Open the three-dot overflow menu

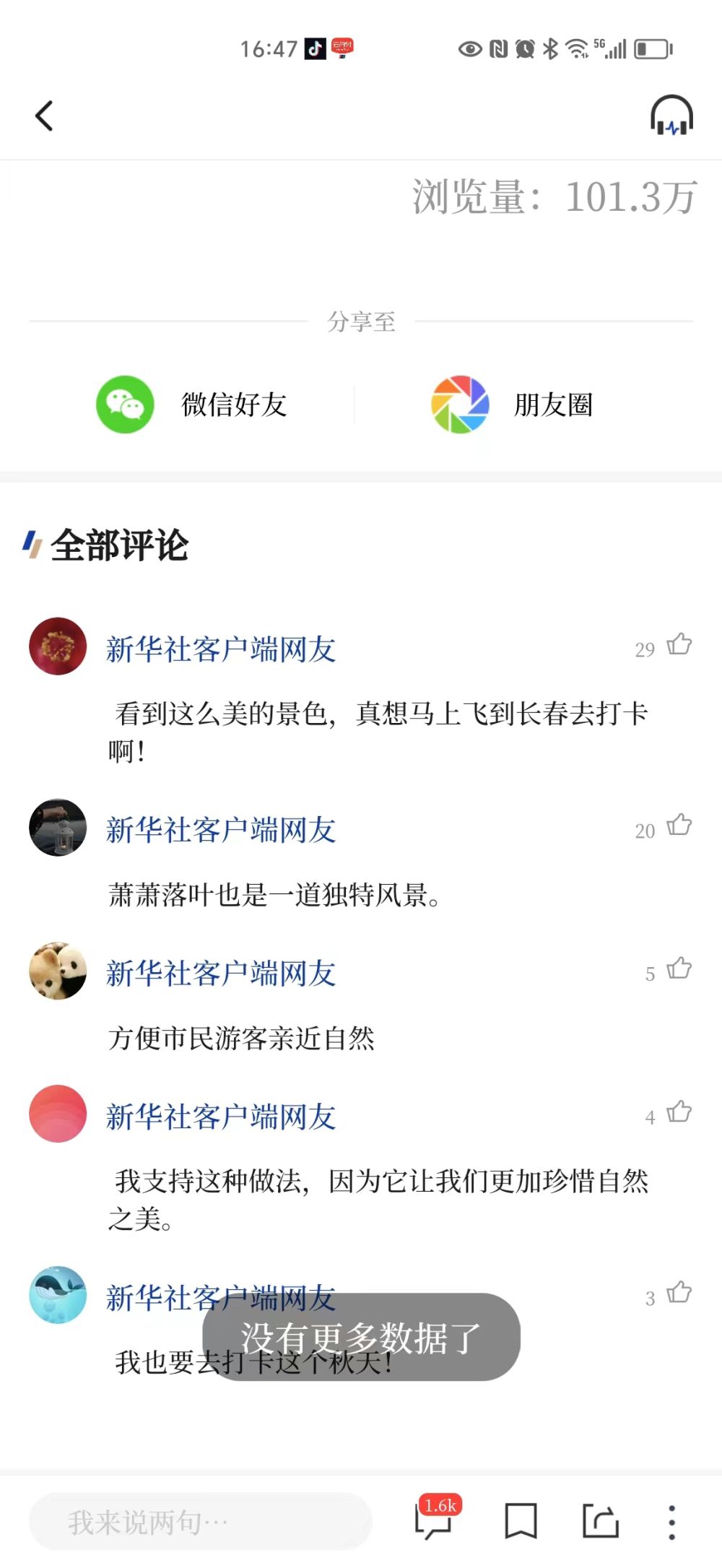coord(671,1522)
